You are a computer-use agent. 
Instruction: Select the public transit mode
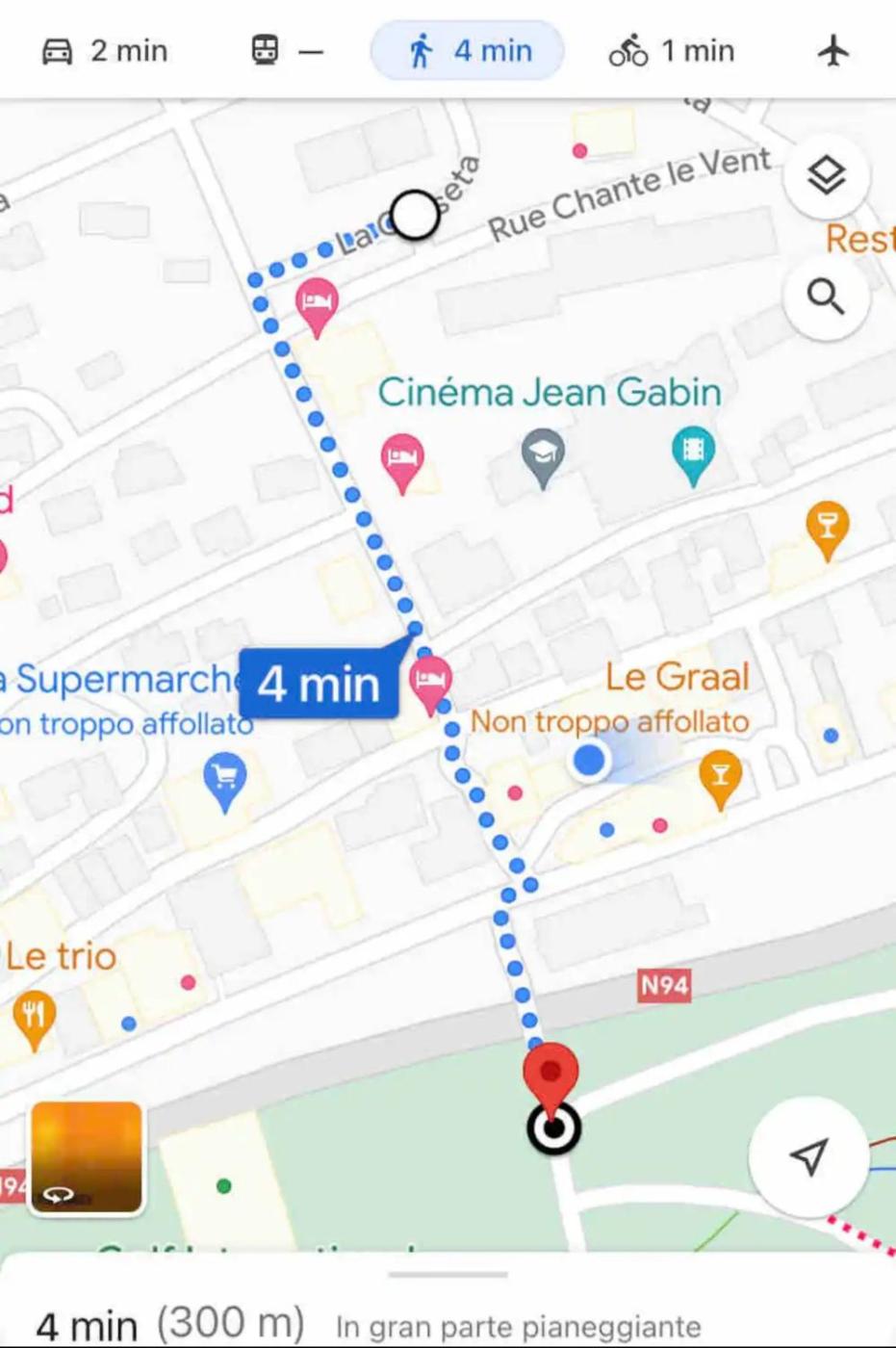pyautogui.click(x=286, y=51)
